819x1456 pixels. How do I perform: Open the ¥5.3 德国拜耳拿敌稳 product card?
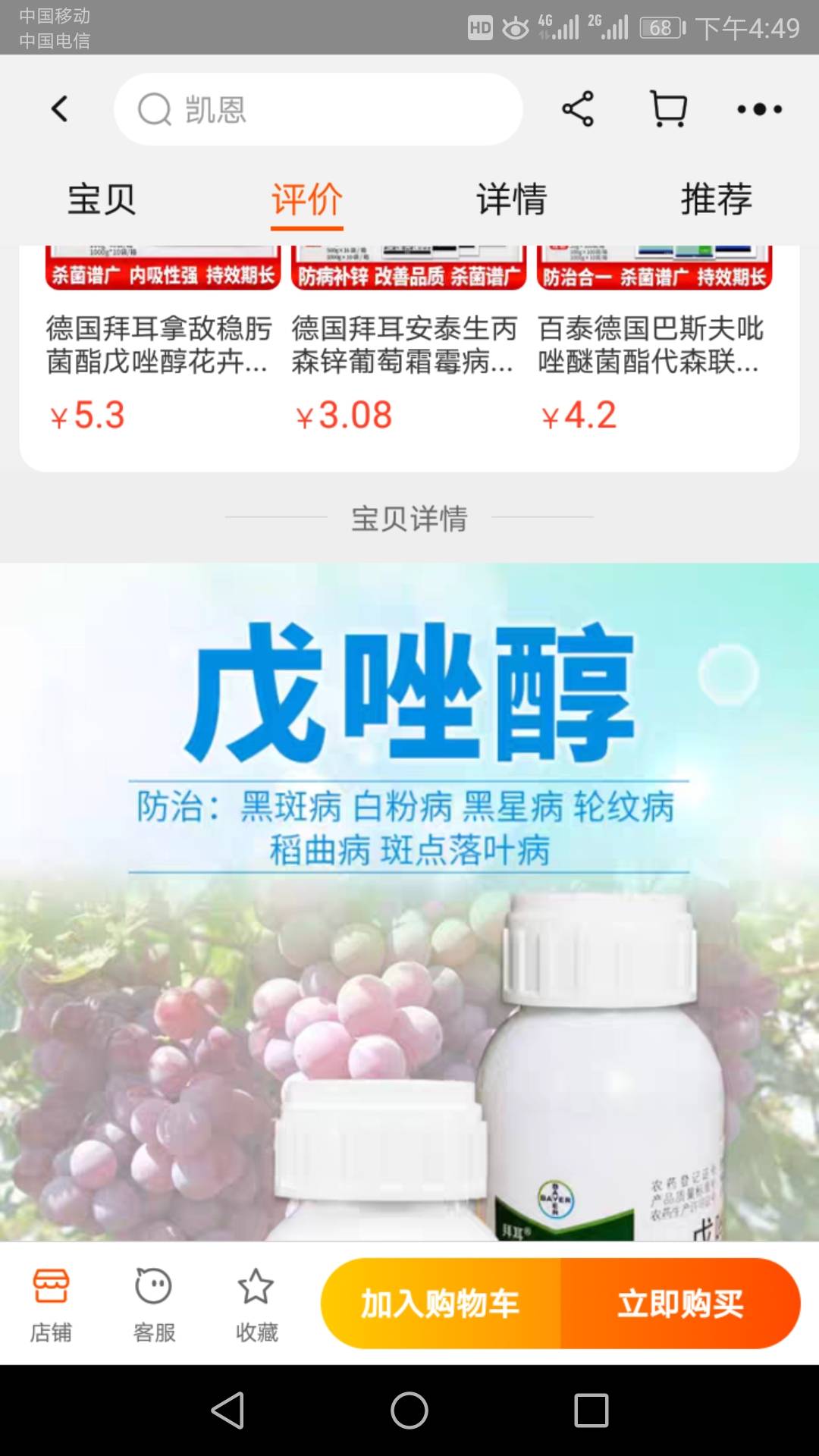(162, 349)
